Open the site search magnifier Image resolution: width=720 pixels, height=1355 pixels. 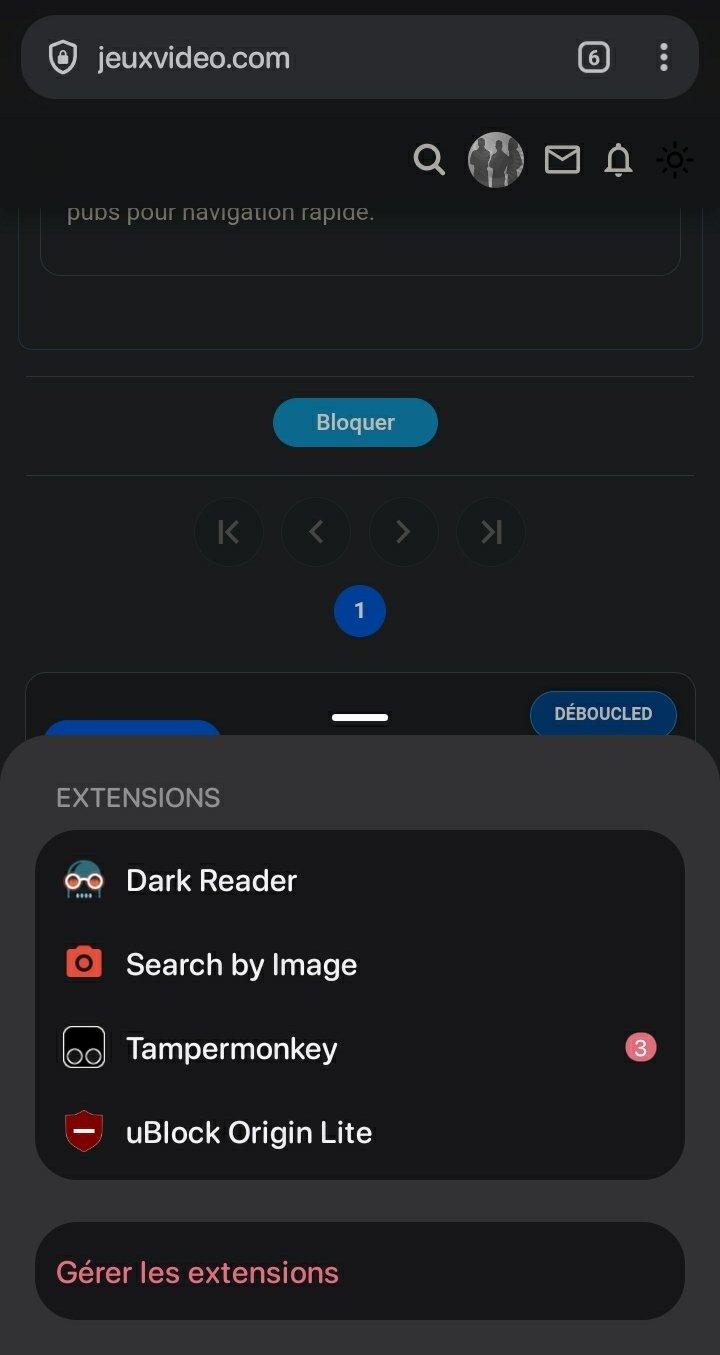tap(429, 160)
